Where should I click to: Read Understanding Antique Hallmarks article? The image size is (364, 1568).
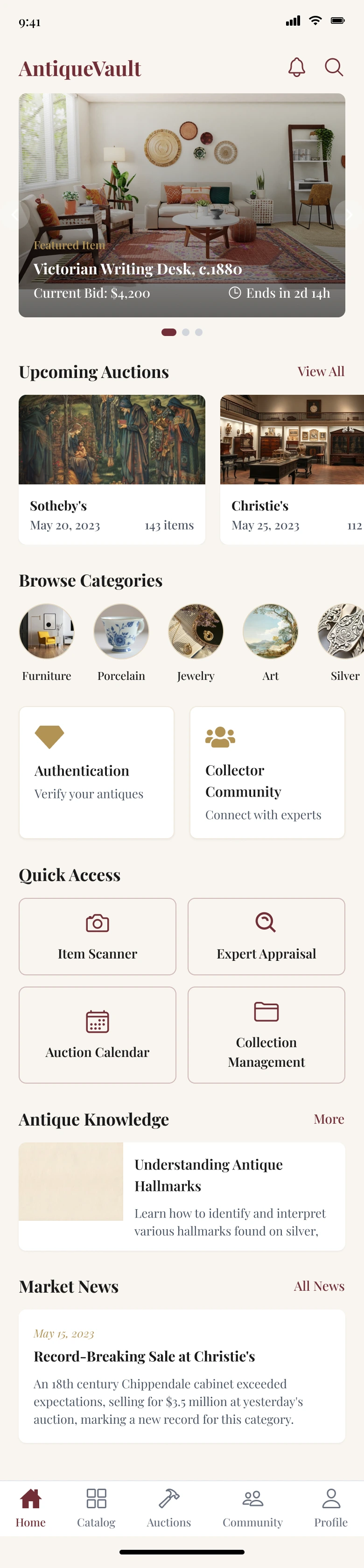tap(182, 1196)
